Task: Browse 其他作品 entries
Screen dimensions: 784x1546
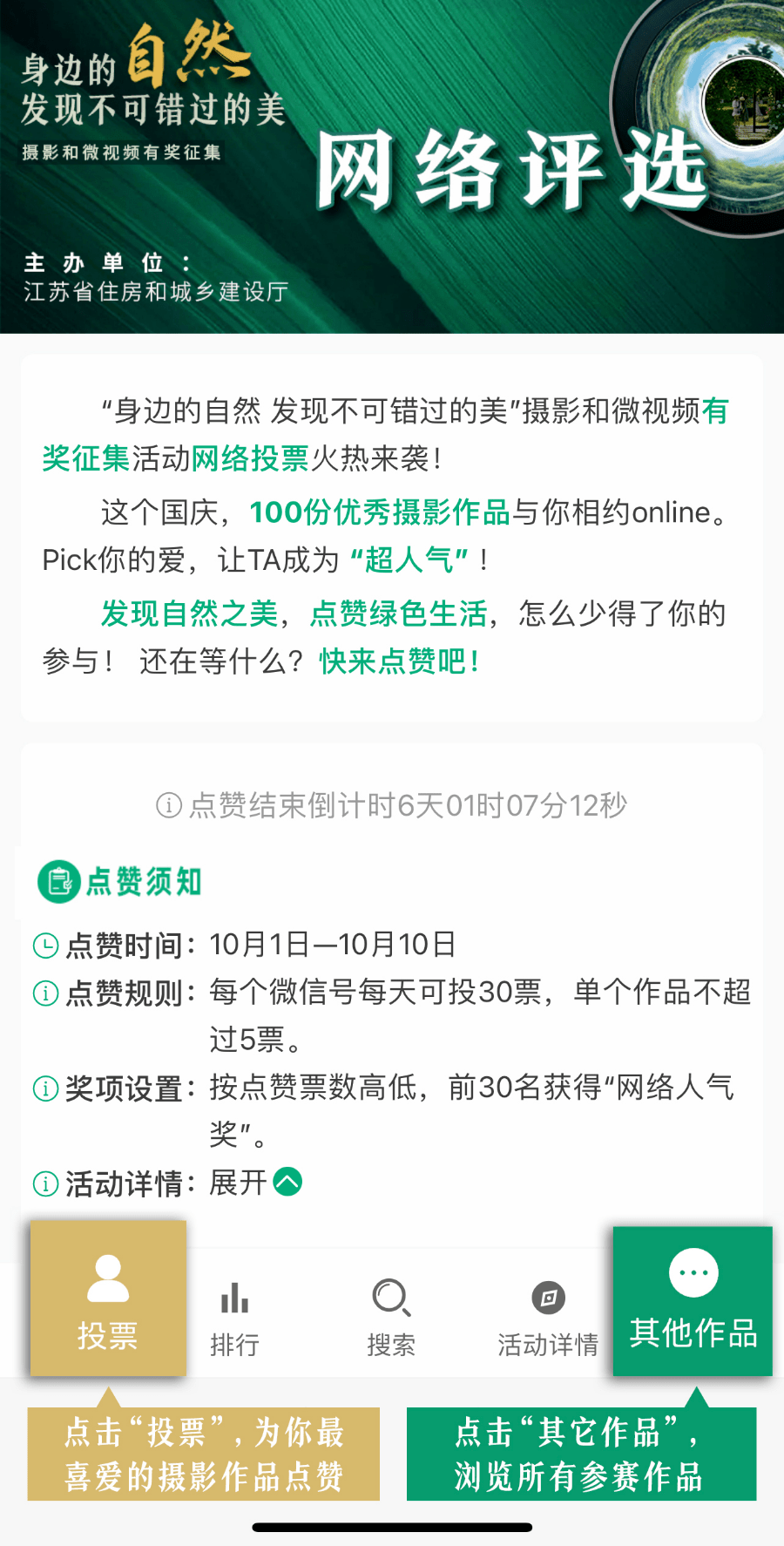Action: pyautogui.click(x=693, y=1301)
